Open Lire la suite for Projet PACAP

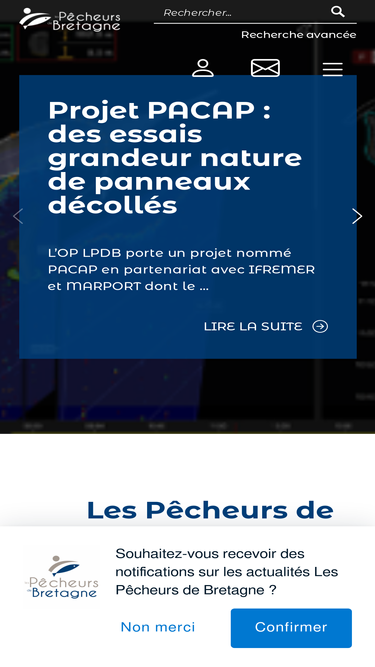(266, 327)
